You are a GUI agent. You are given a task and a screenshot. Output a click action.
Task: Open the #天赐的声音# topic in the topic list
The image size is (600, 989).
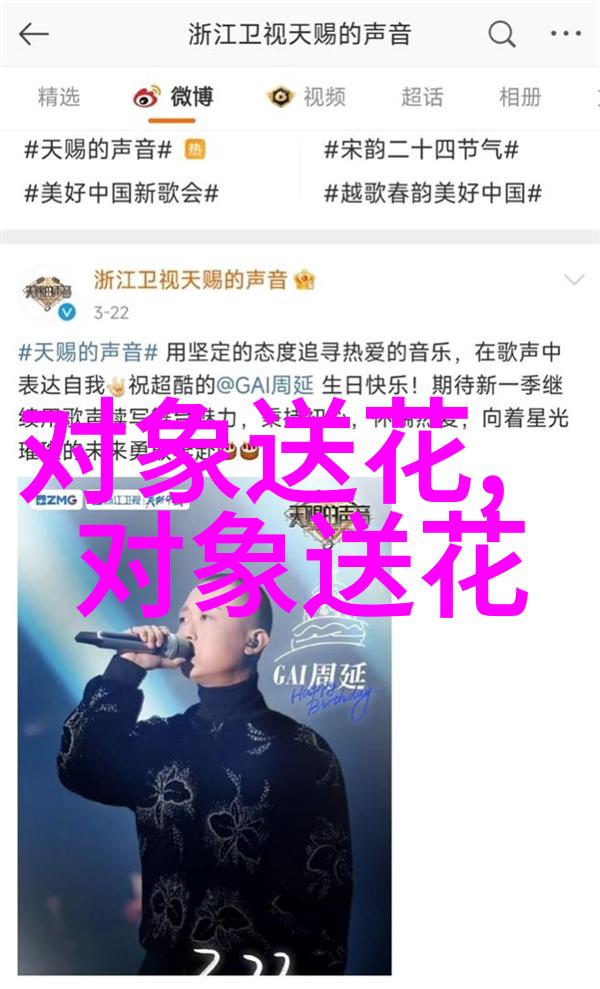coord(102,150)
